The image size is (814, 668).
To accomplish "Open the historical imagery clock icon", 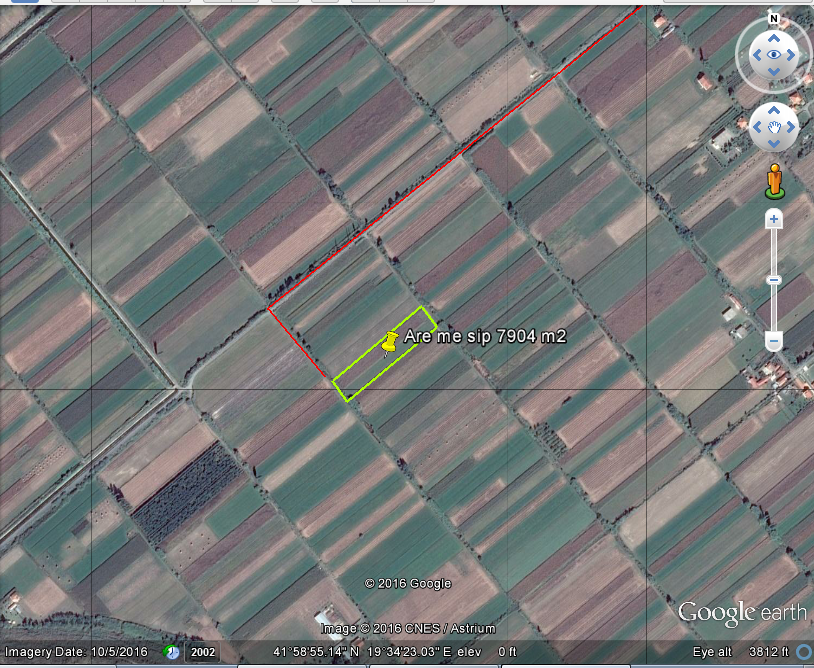I will (171, 652).
